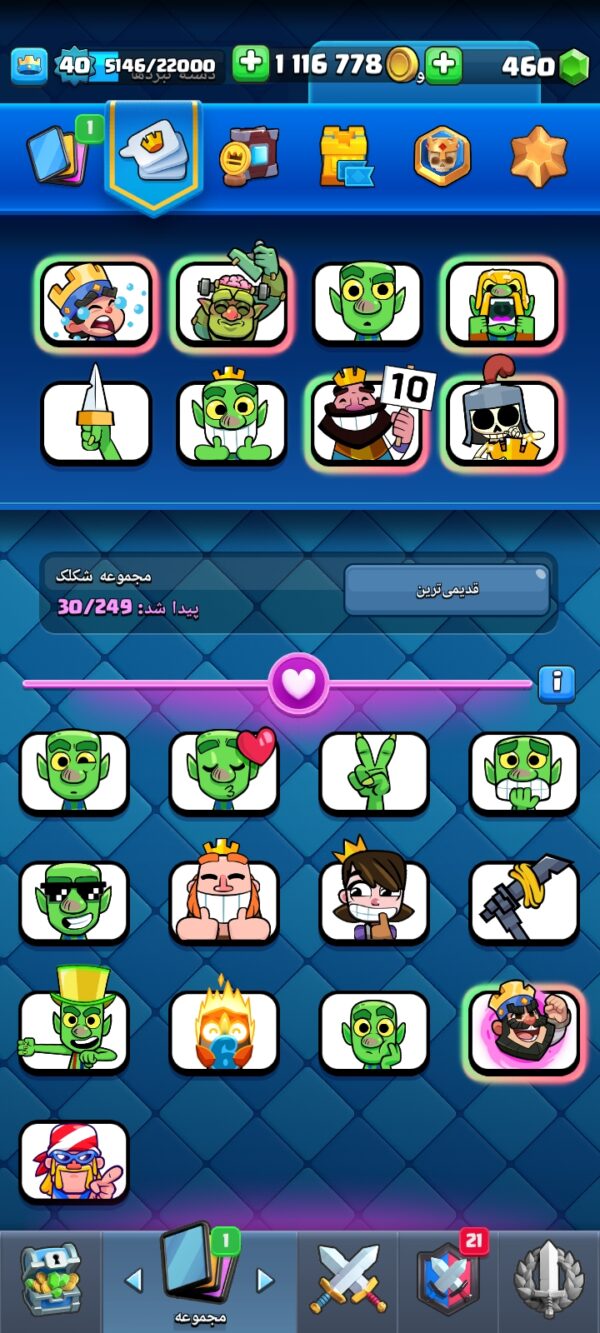Viewport: 600px width, 1333px height.
Task: Add gold with the plus button
Action: click(x=251, y=64)
